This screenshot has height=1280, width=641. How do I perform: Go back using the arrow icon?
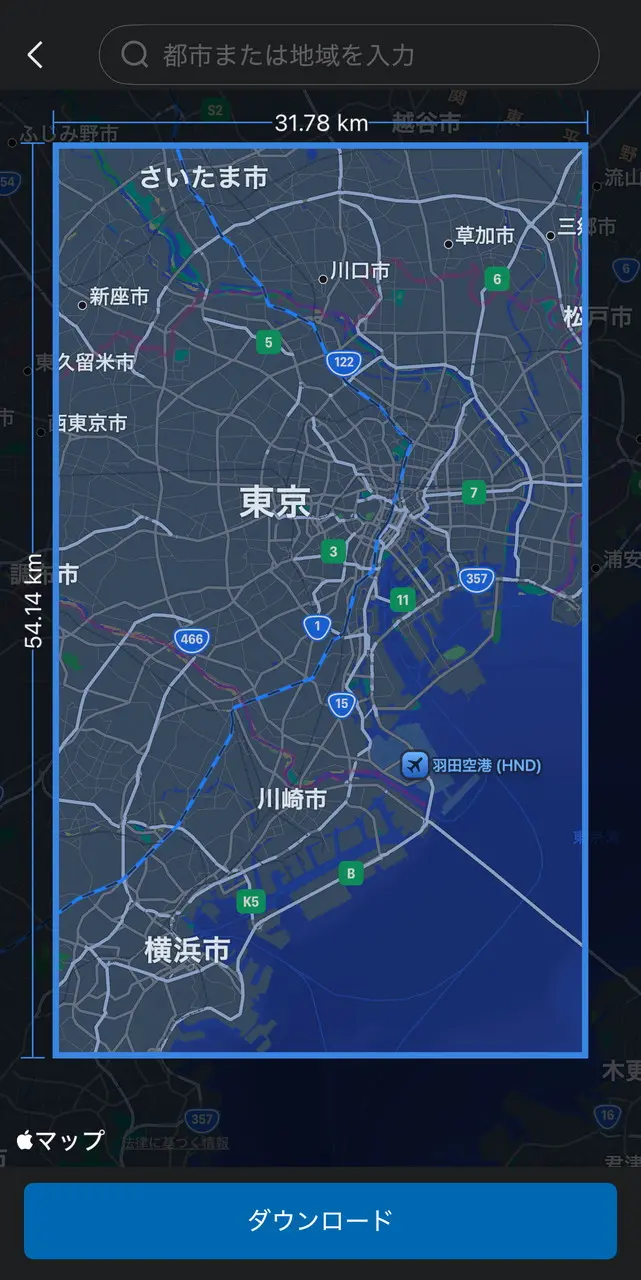(x=35, y=55)
